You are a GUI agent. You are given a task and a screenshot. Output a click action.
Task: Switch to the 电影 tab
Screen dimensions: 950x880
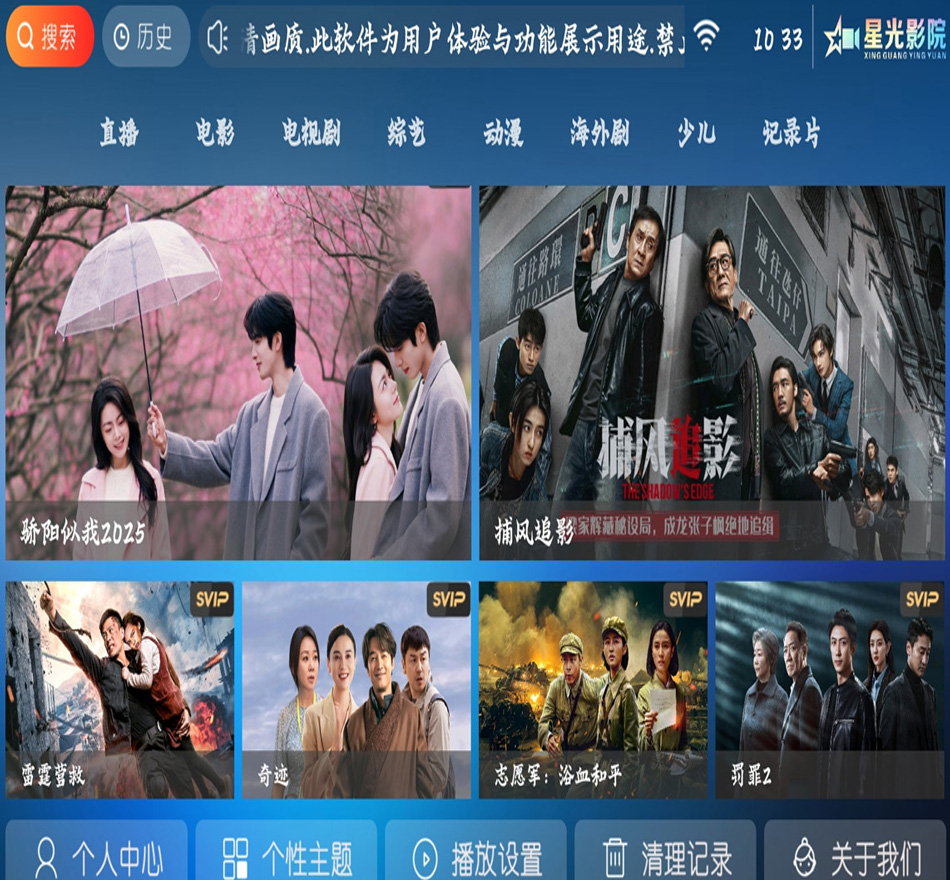click(214, 132)
